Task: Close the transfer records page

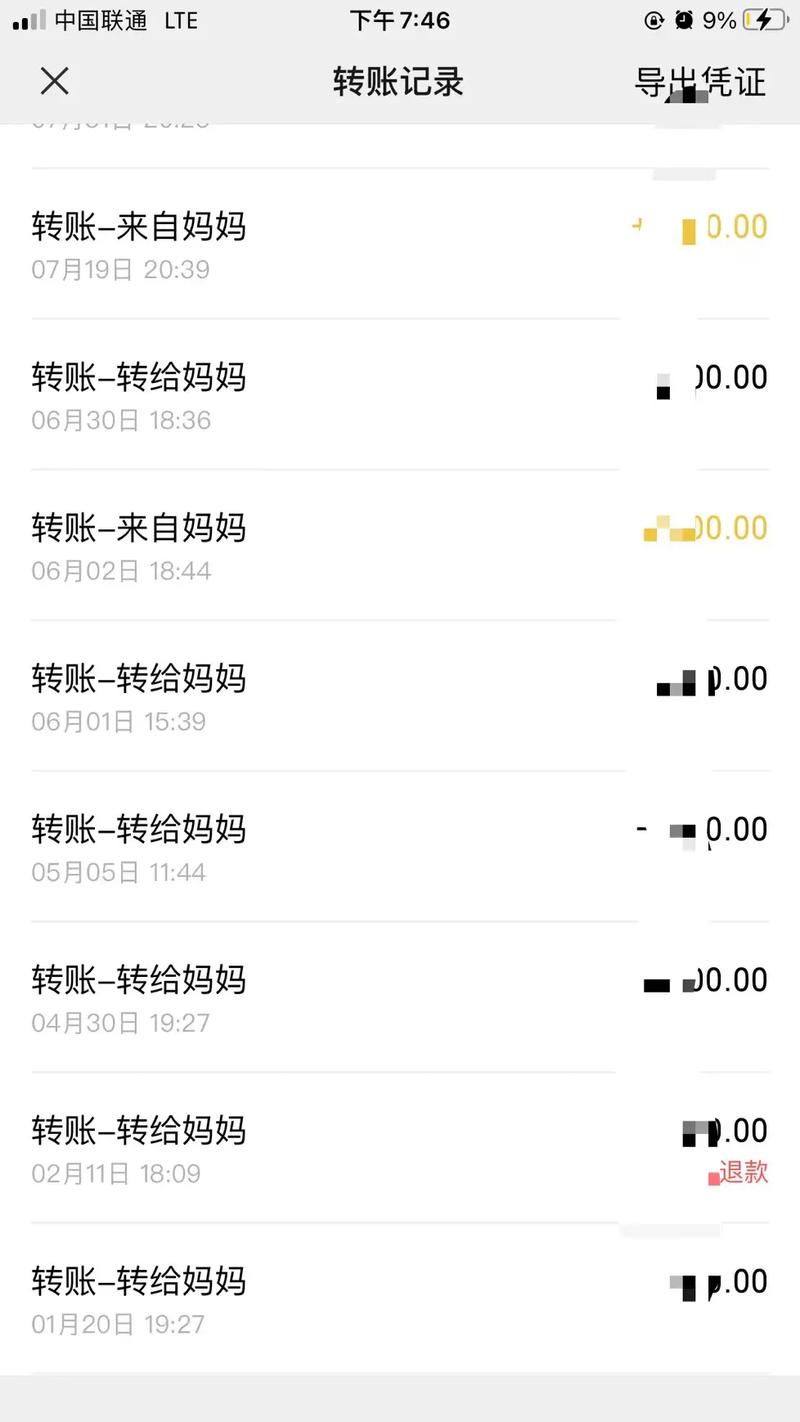Action: coord(54,81)
